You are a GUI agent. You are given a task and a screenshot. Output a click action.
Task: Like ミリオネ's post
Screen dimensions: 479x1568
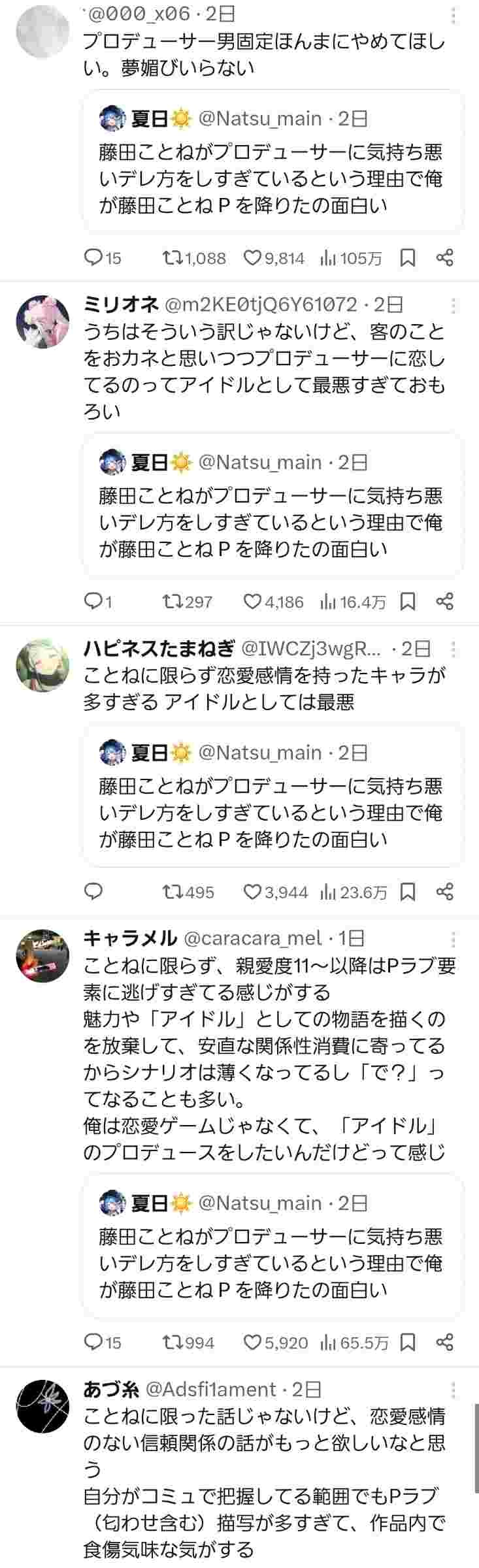(252, 601)
